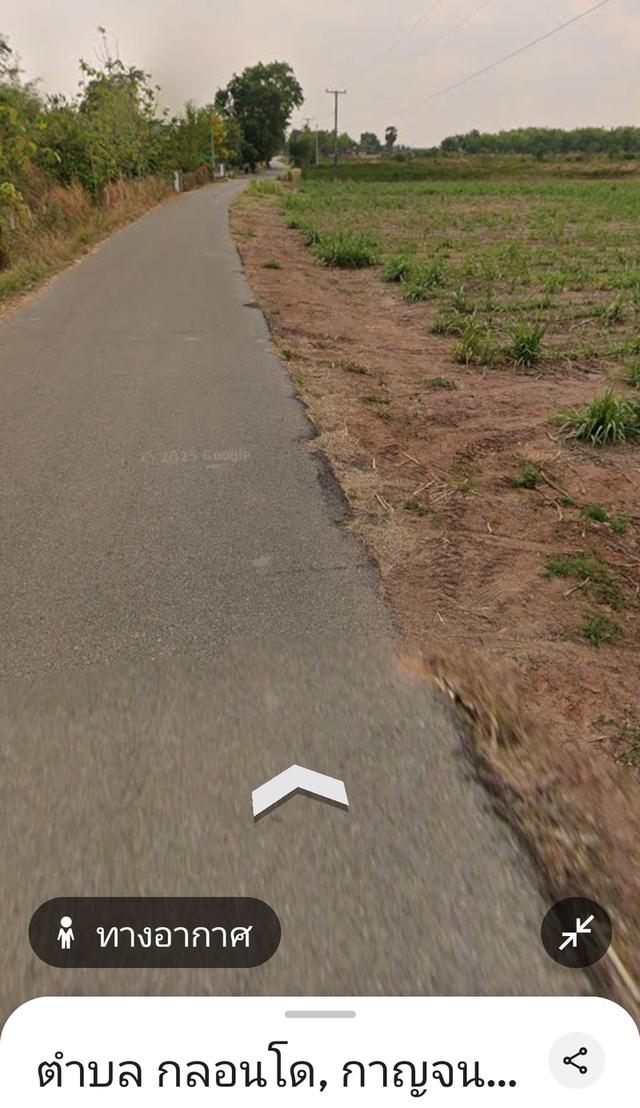
Task: Collapse the Street View with the minimize icon
Action: tap(576, 932)
